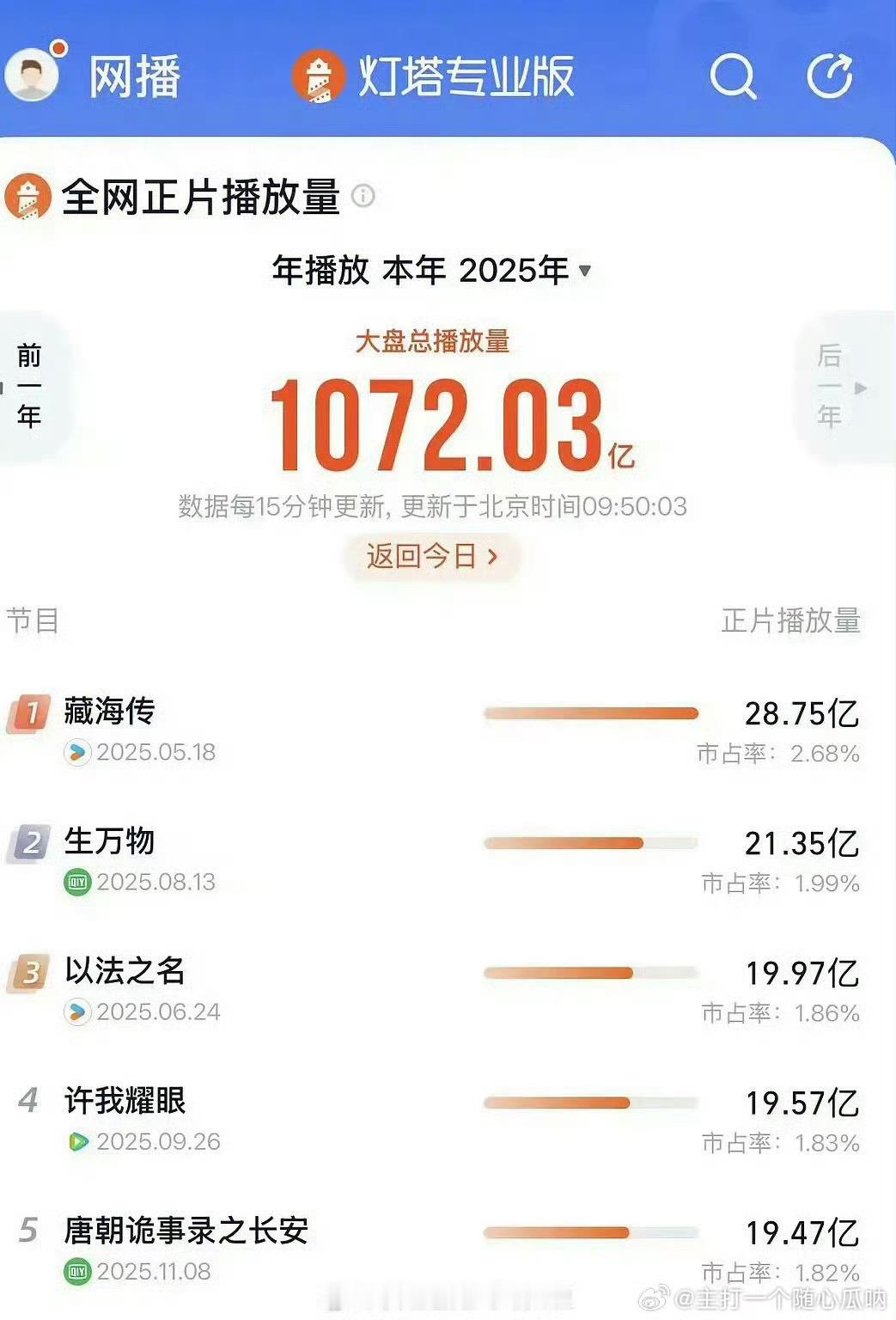Refresh data using the circular refresh icon

point(829,78)
